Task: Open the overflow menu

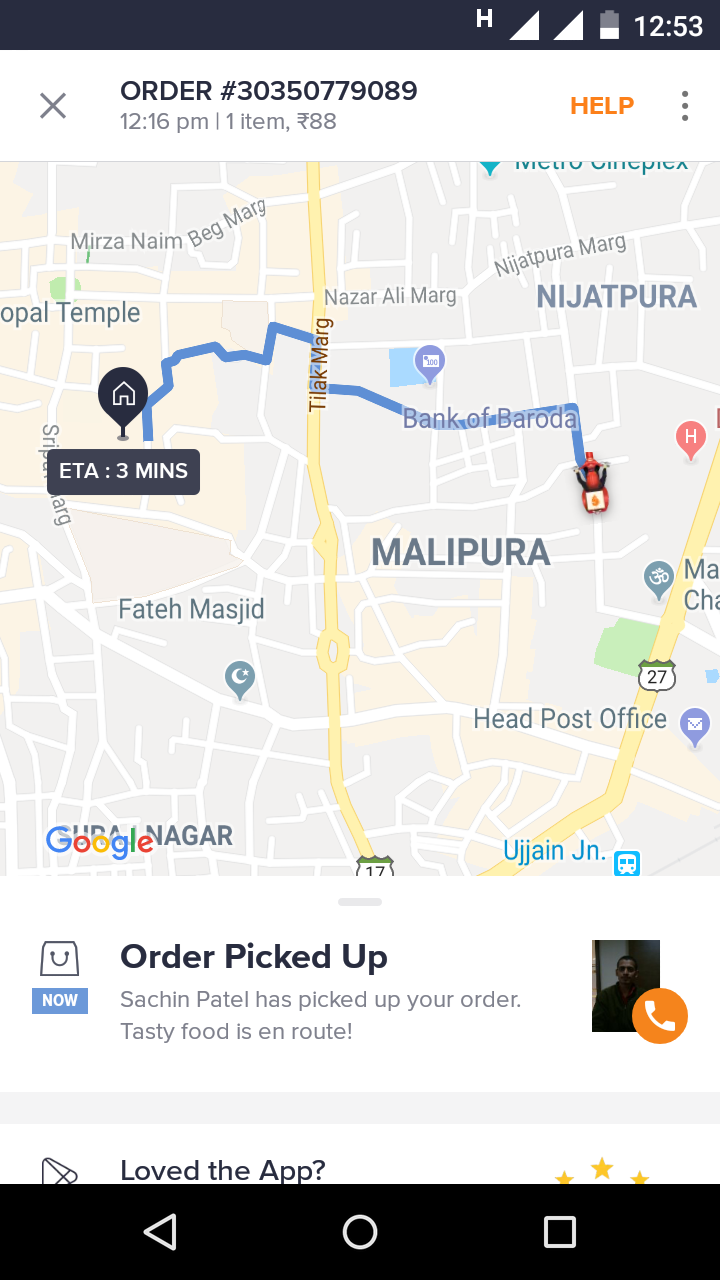Action: (685, 106)
